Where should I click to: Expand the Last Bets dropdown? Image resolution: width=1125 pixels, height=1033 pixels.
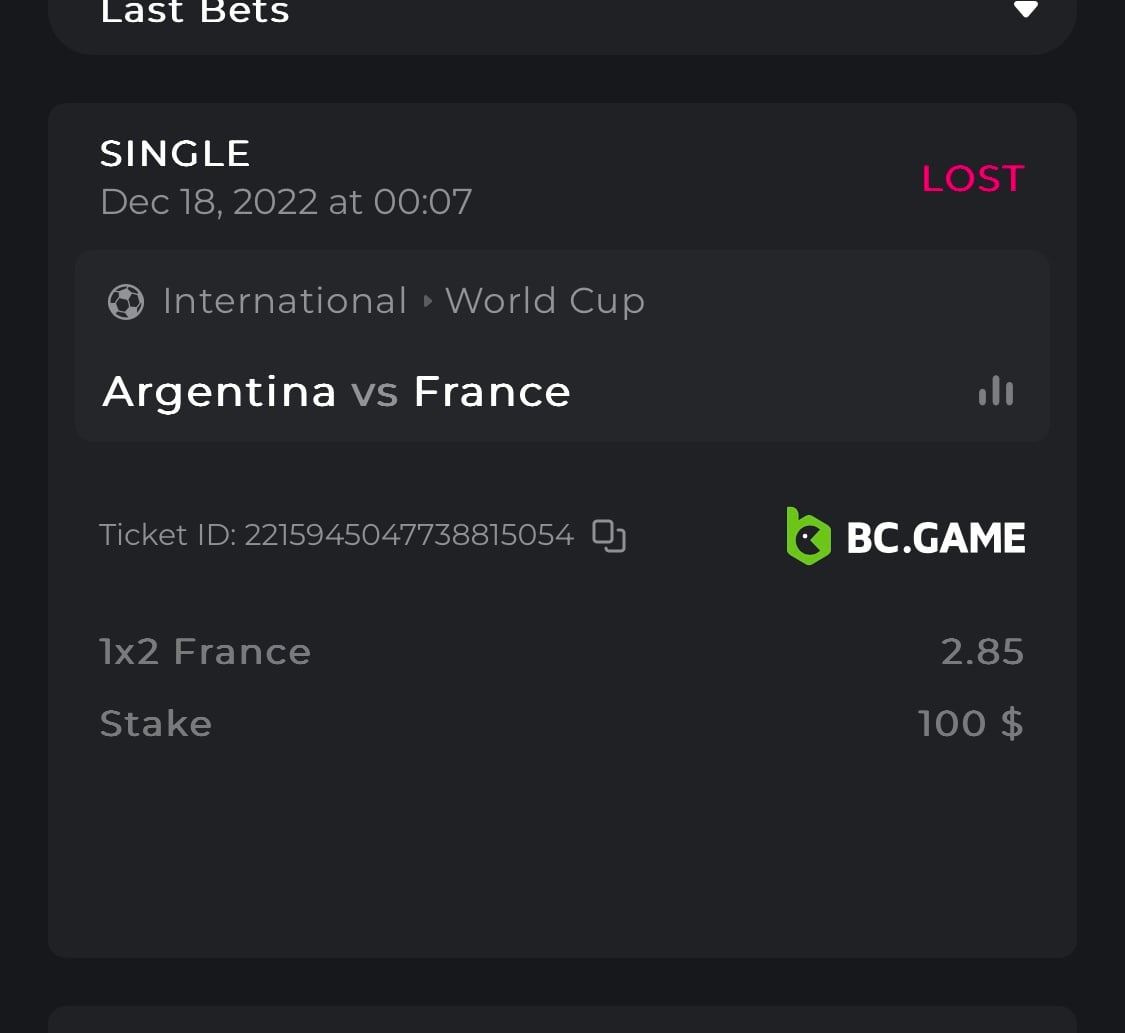[1025, 10]
